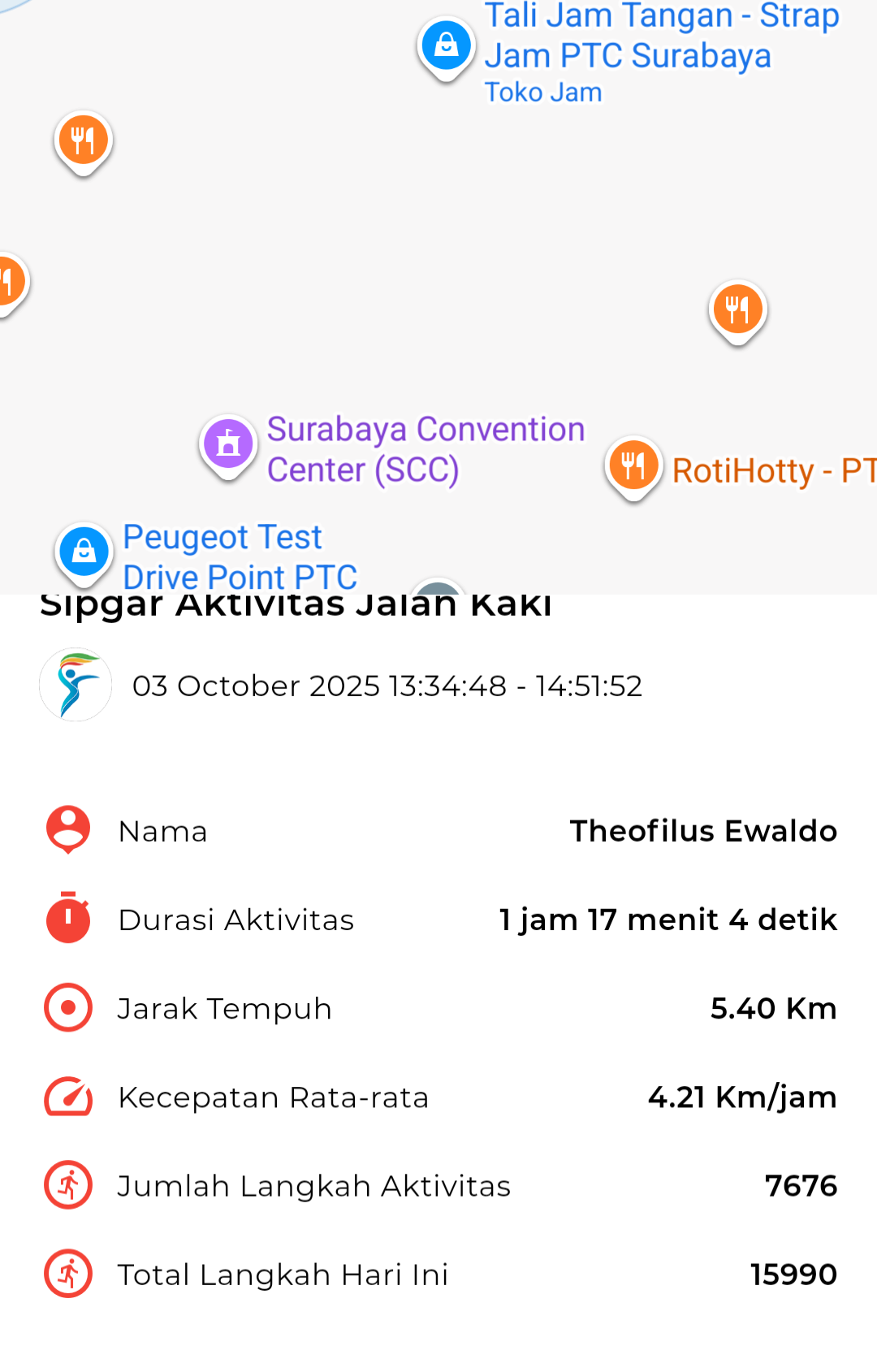
Task: Open Surabaya Convention Center map marker
Action: [228, 445]
